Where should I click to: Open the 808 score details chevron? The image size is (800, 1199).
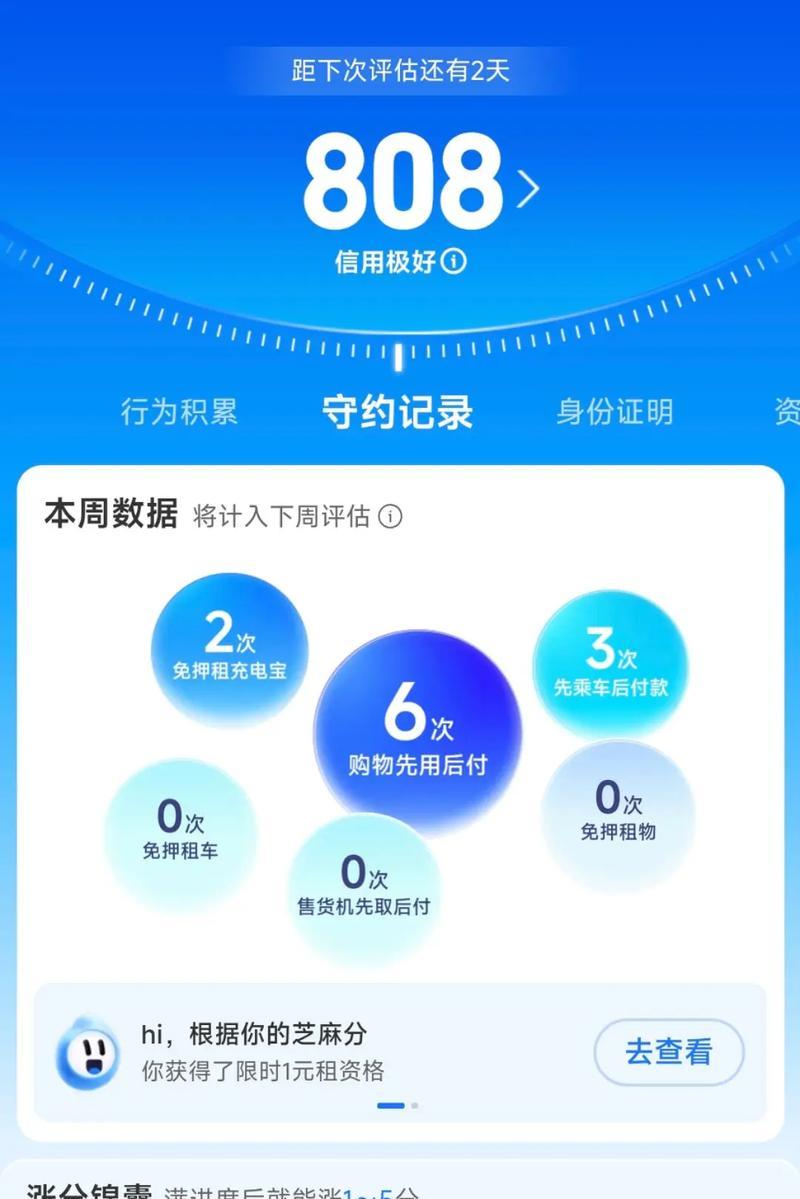[528, 188]
